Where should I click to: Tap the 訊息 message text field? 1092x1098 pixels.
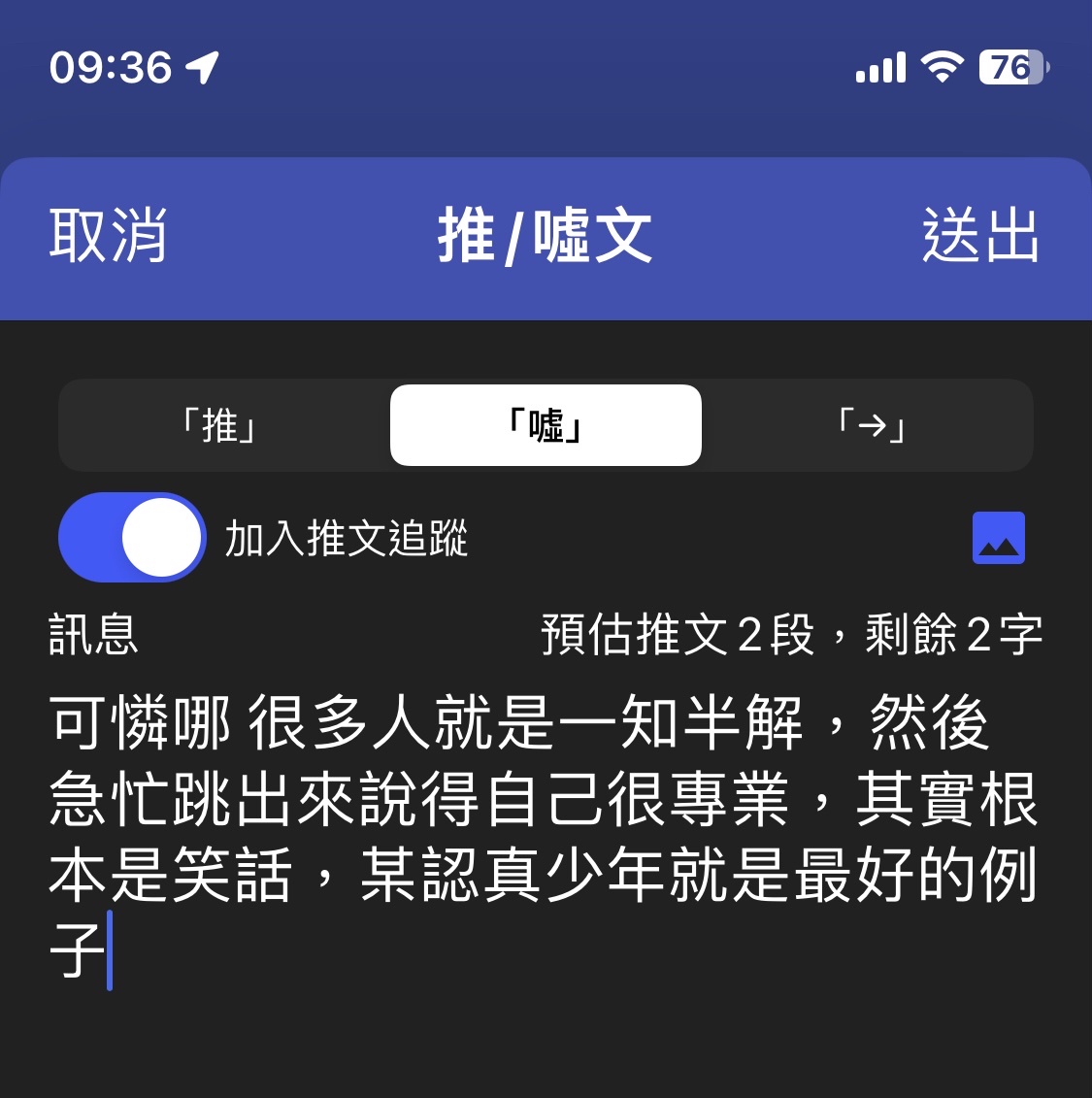coord(544,835)
